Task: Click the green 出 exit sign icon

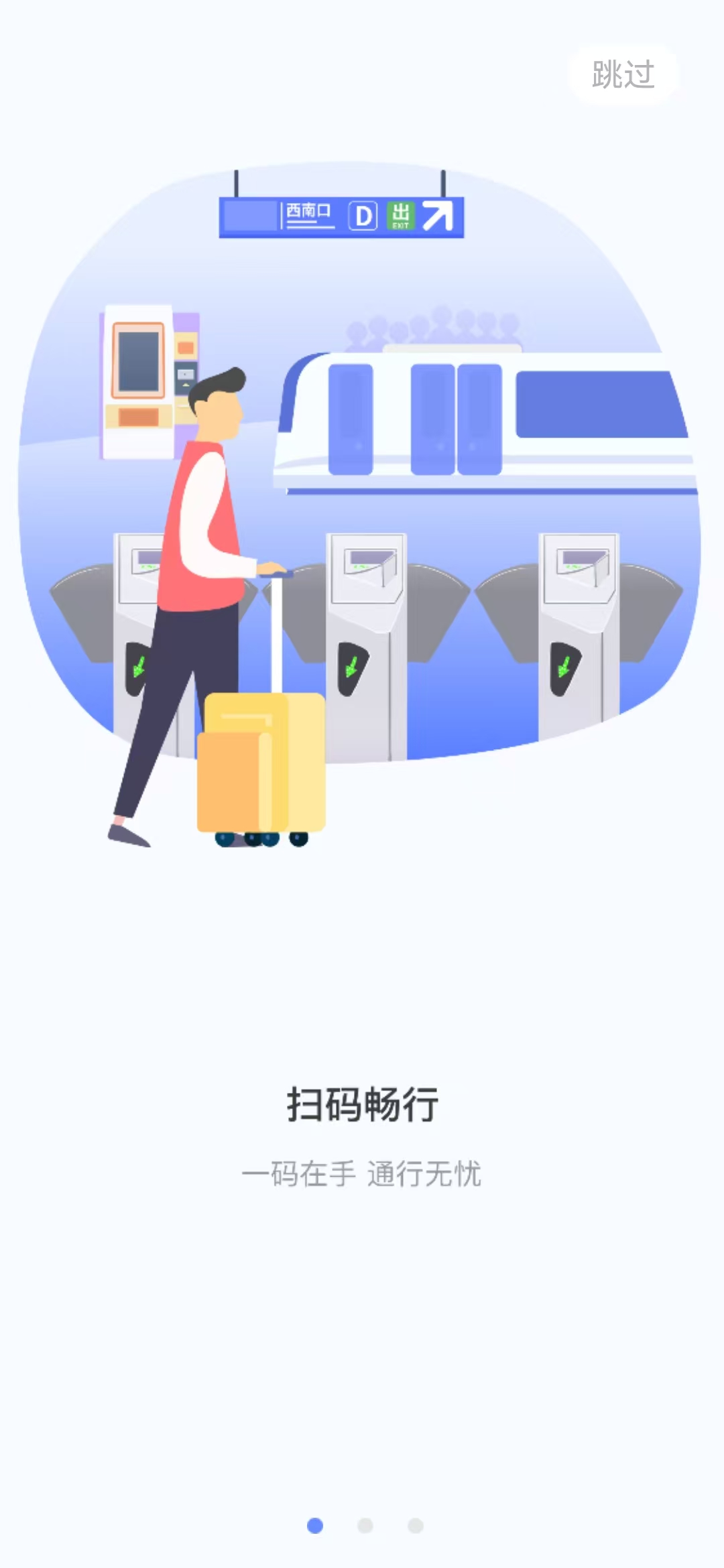Action: click(x=400, y=214)
